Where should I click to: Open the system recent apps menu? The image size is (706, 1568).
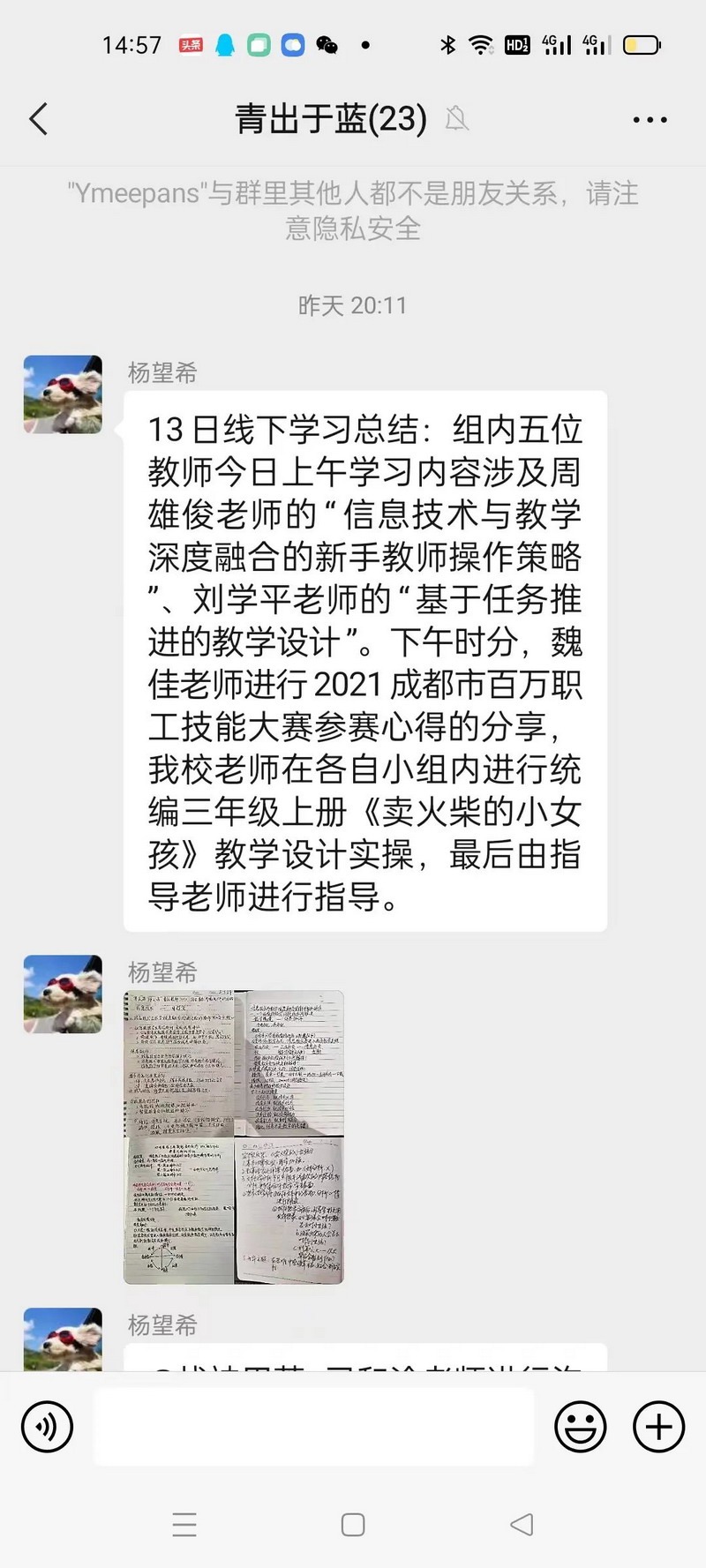click(x=184, y=1525)
